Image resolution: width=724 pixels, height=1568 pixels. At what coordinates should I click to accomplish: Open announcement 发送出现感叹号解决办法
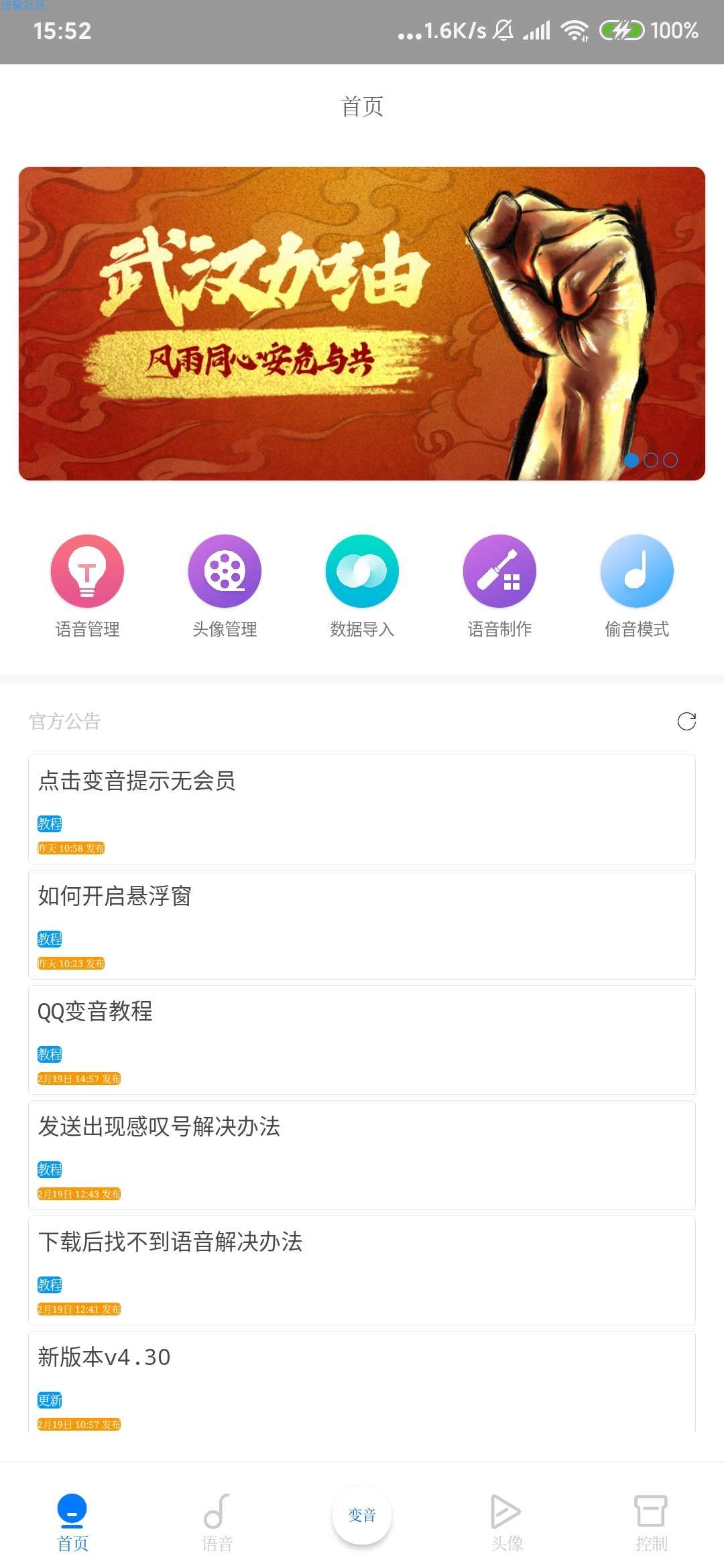coord(362,1155)
